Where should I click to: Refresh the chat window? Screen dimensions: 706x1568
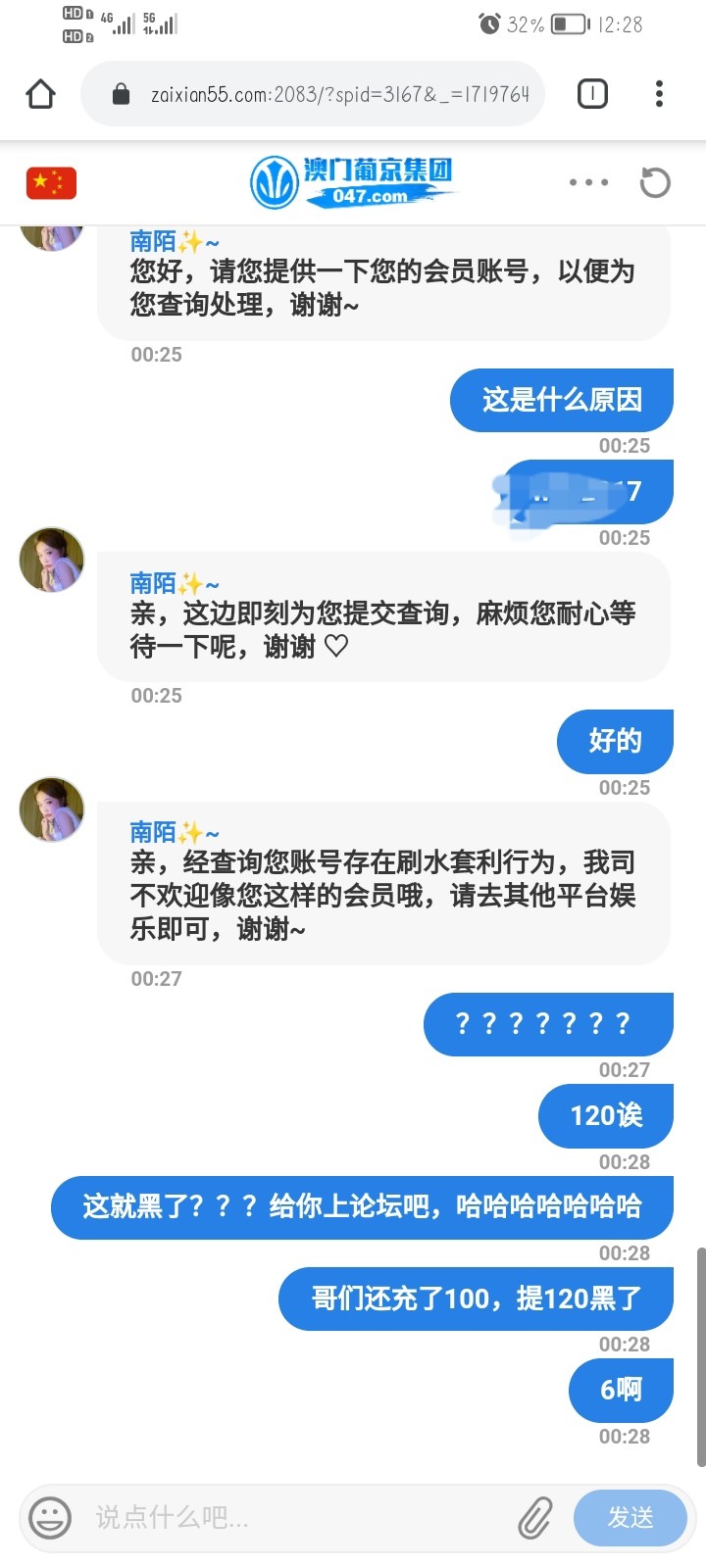[x=654, y=182]
